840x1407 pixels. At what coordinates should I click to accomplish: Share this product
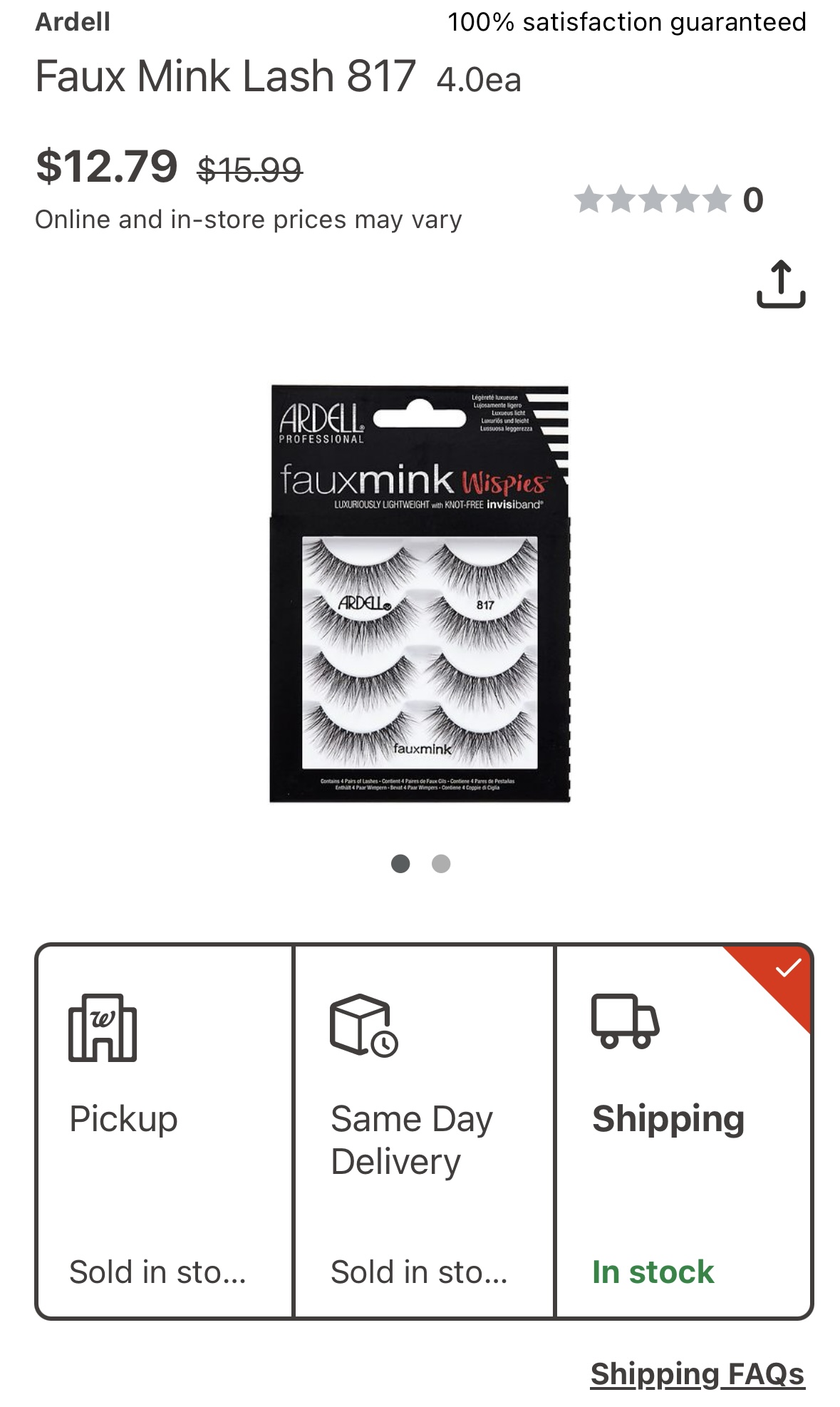tap(781, 284)
